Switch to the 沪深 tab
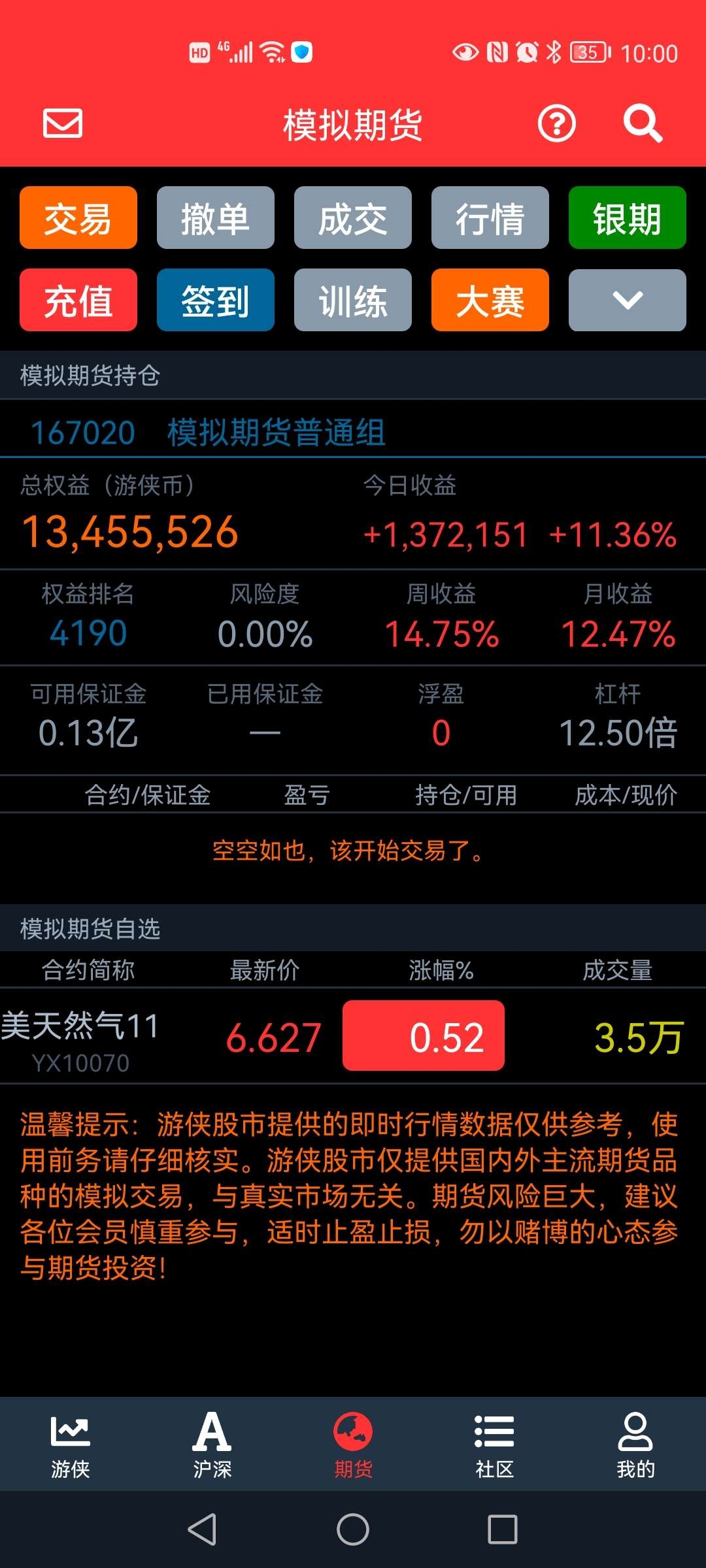 tap(212, 1445)
